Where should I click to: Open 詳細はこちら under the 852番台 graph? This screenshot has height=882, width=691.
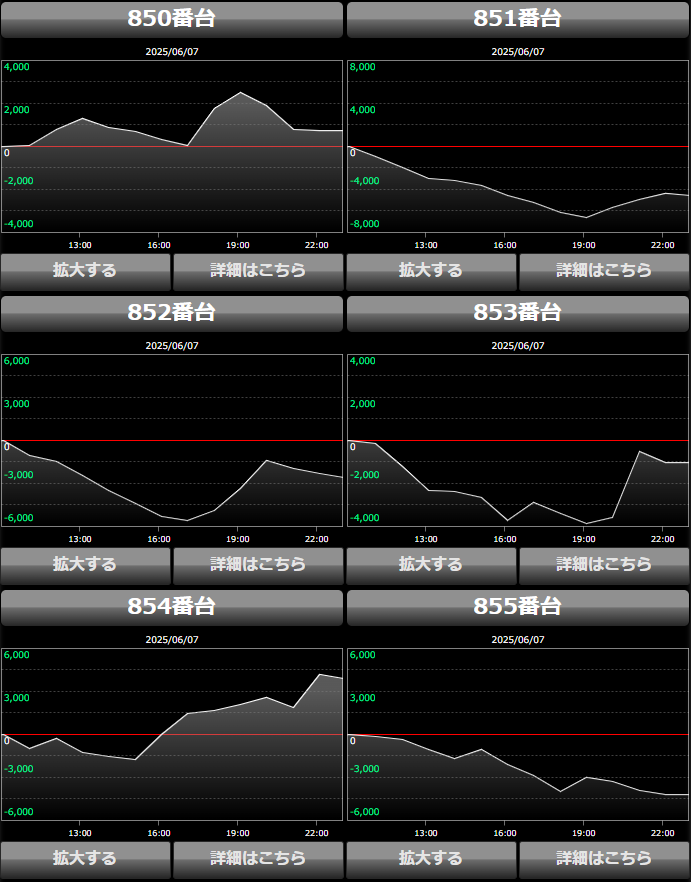[x=258, y=564]
